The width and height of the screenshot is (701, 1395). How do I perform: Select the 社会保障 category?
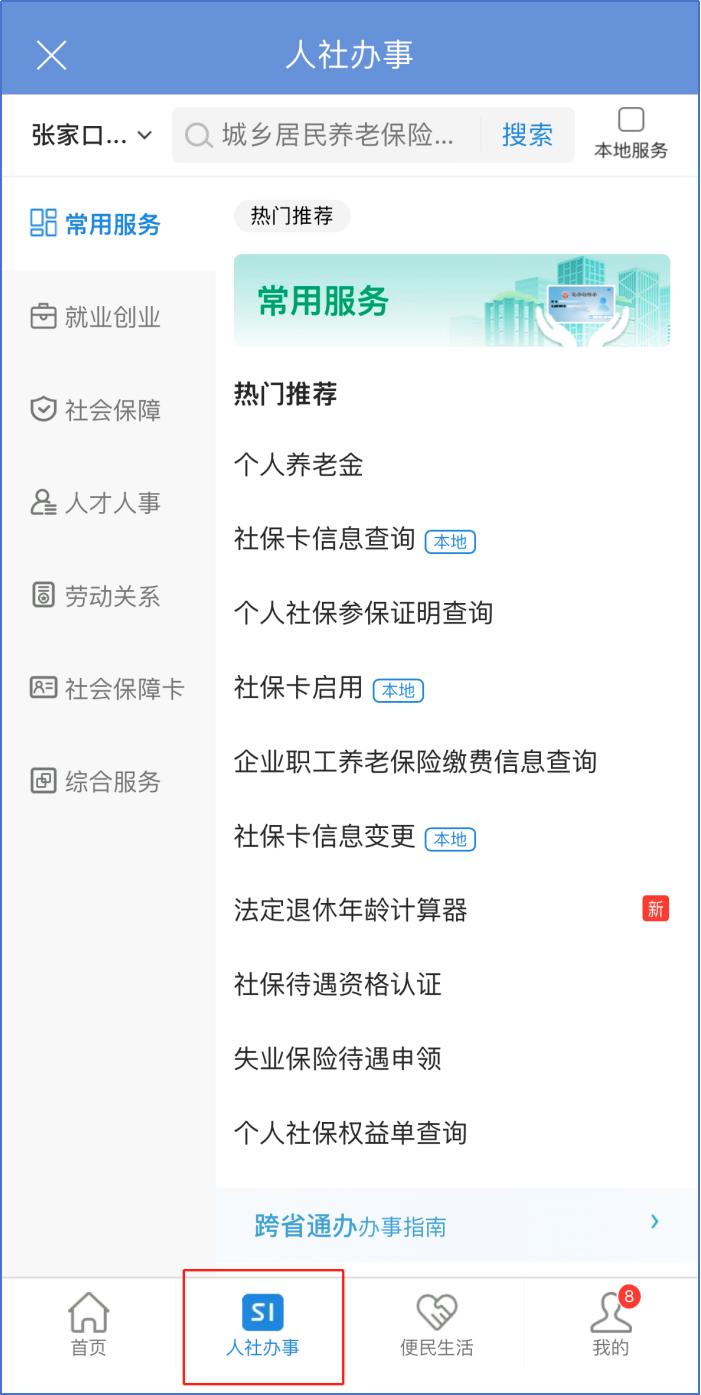click(x=95, y=410)
